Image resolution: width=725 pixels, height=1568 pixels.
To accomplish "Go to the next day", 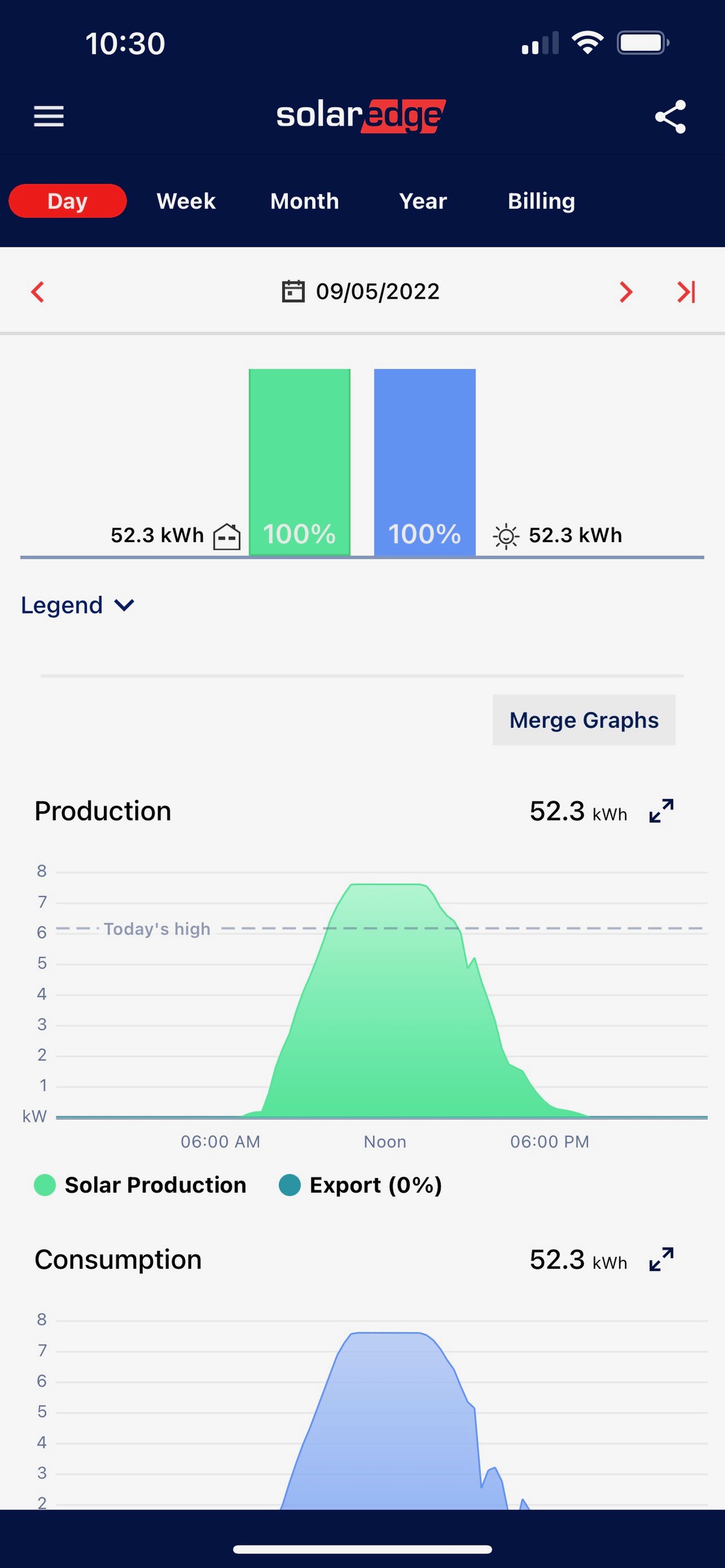I will [x=626, y=291].
